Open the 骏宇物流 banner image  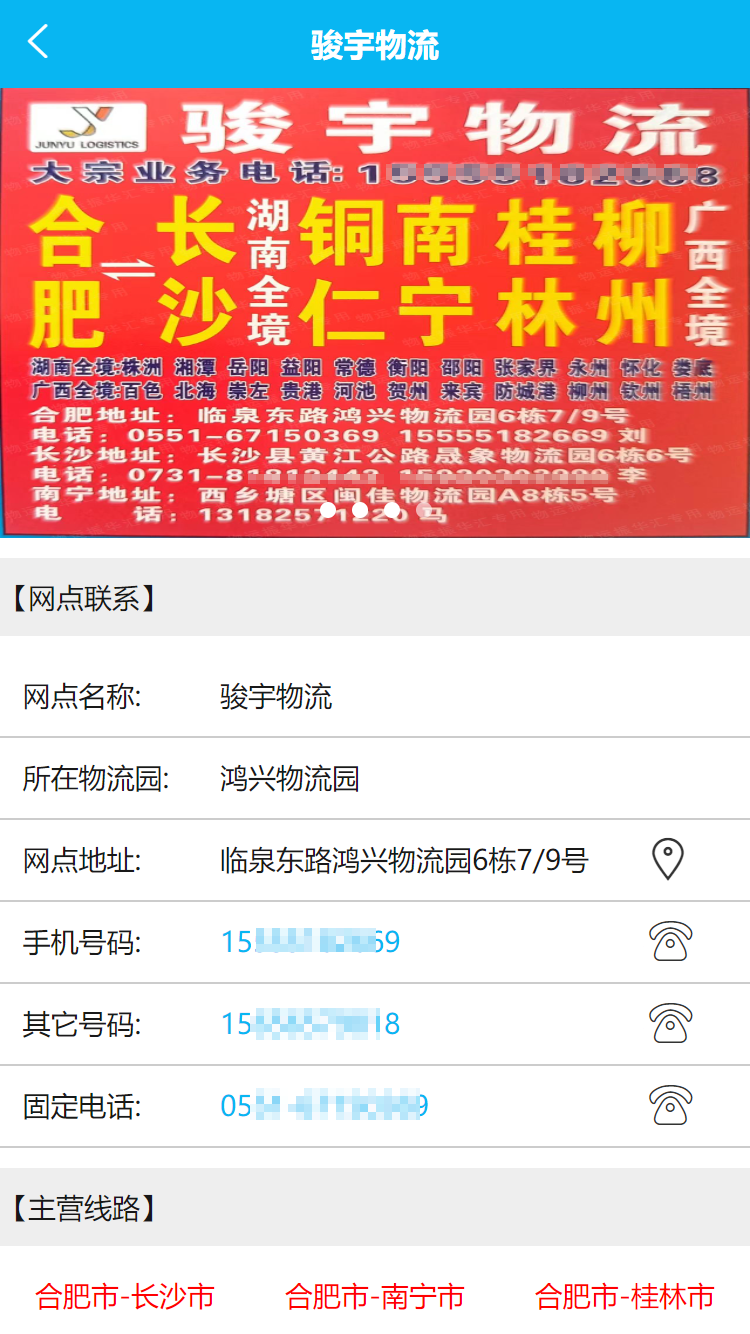tap(375, 310)
